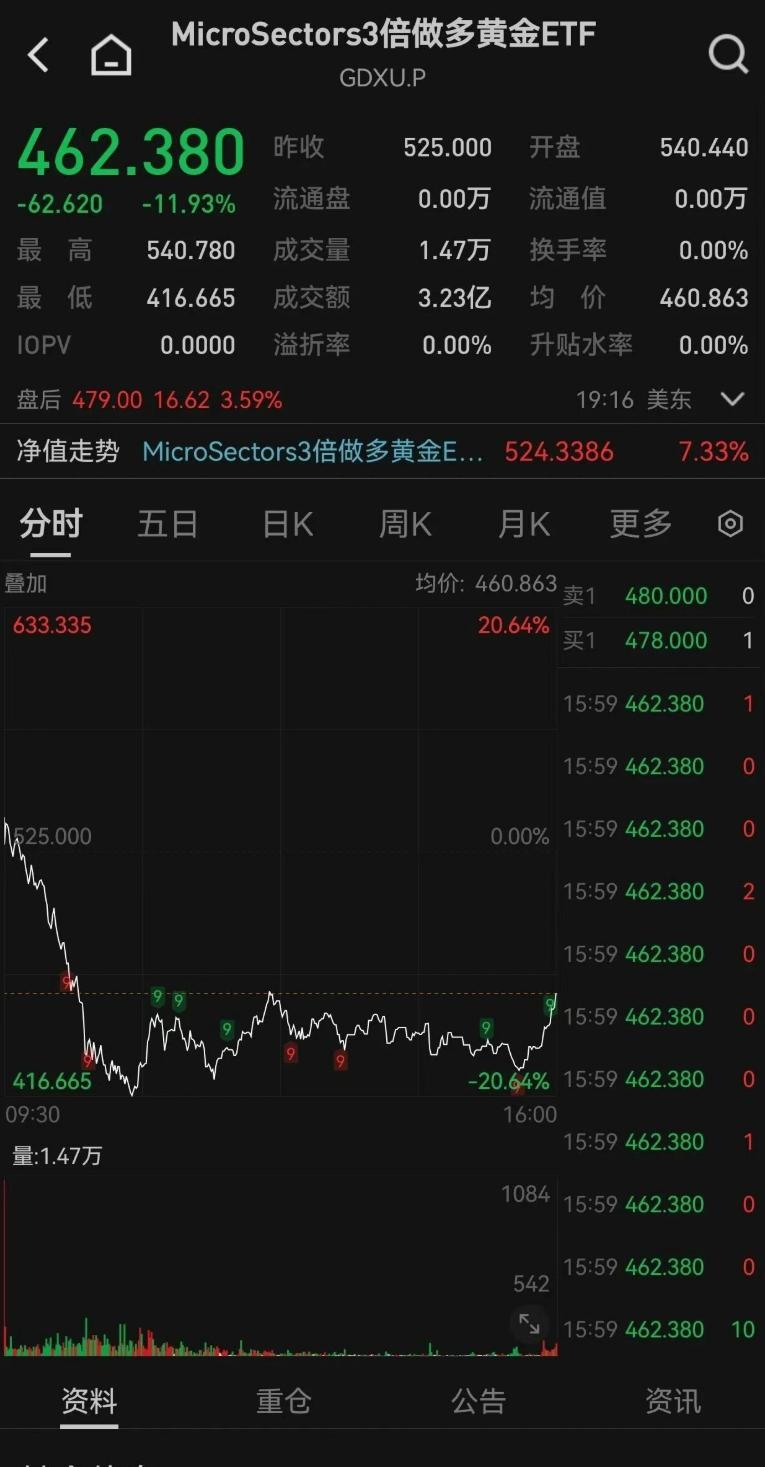Show the 周K weekly chart
This screenshot has width=765, height=1467.
pyautogui.click(x=405, y=524)
